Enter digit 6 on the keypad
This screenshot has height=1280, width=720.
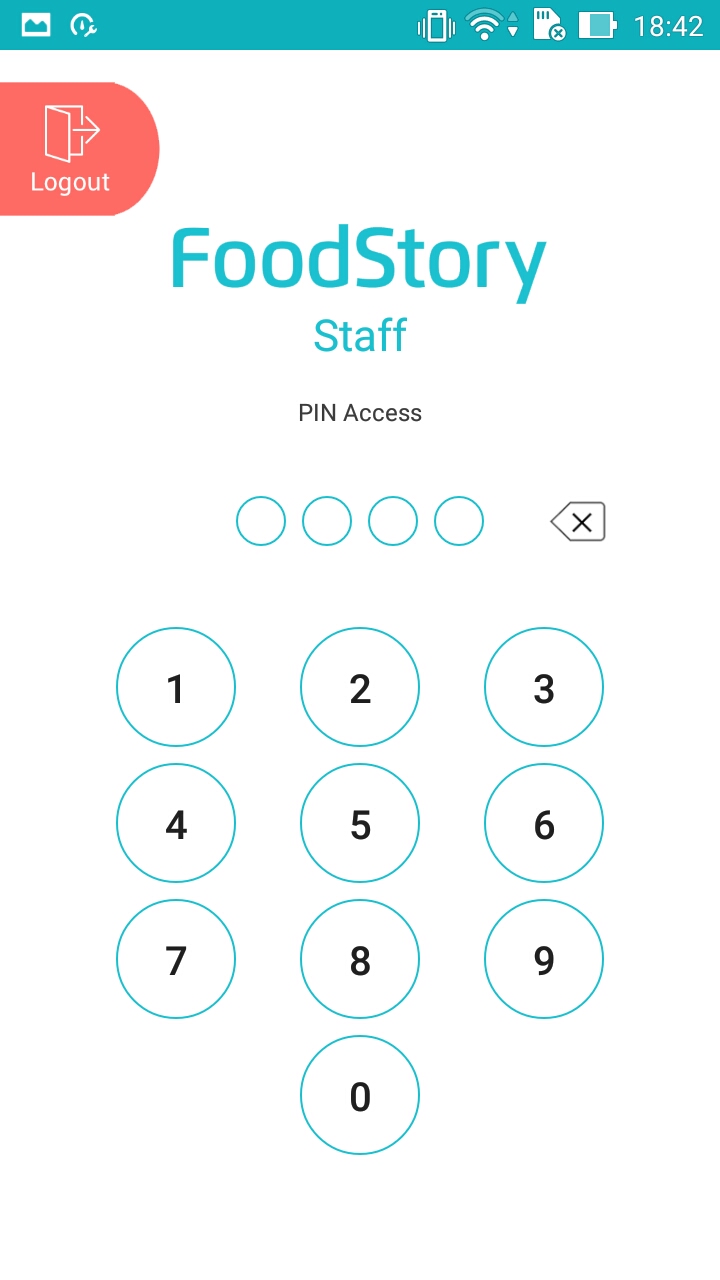[544, 823]
